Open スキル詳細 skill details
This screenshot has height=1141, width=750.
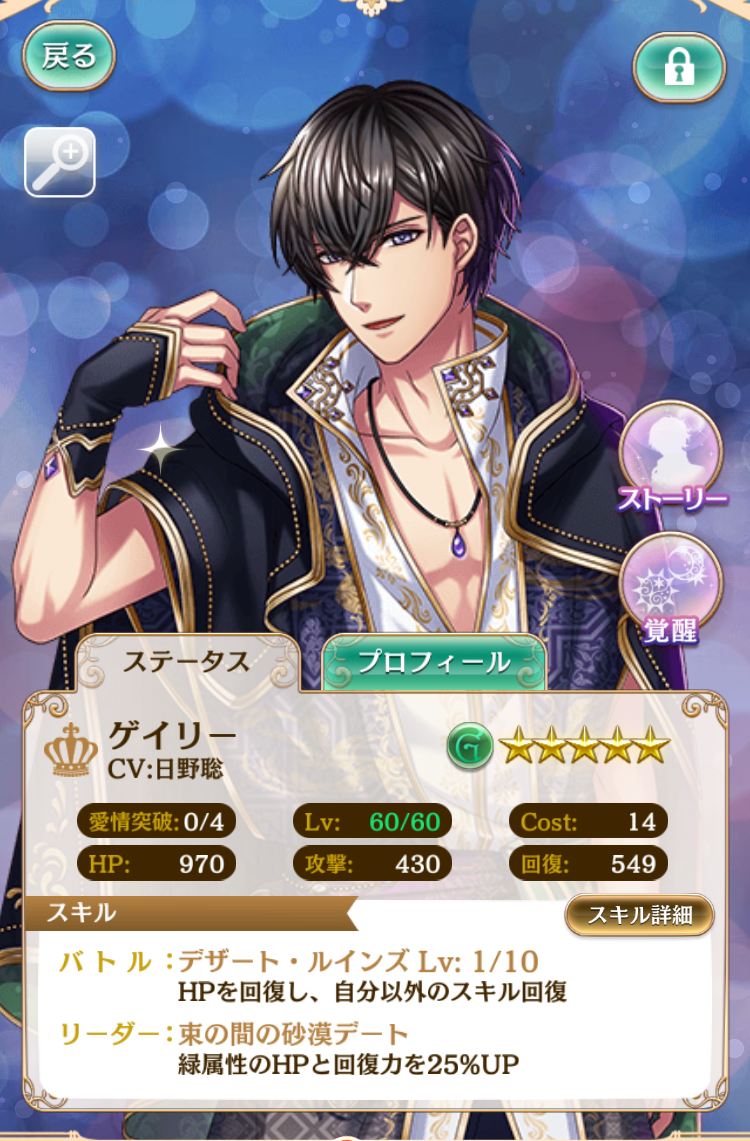point(639,914)
